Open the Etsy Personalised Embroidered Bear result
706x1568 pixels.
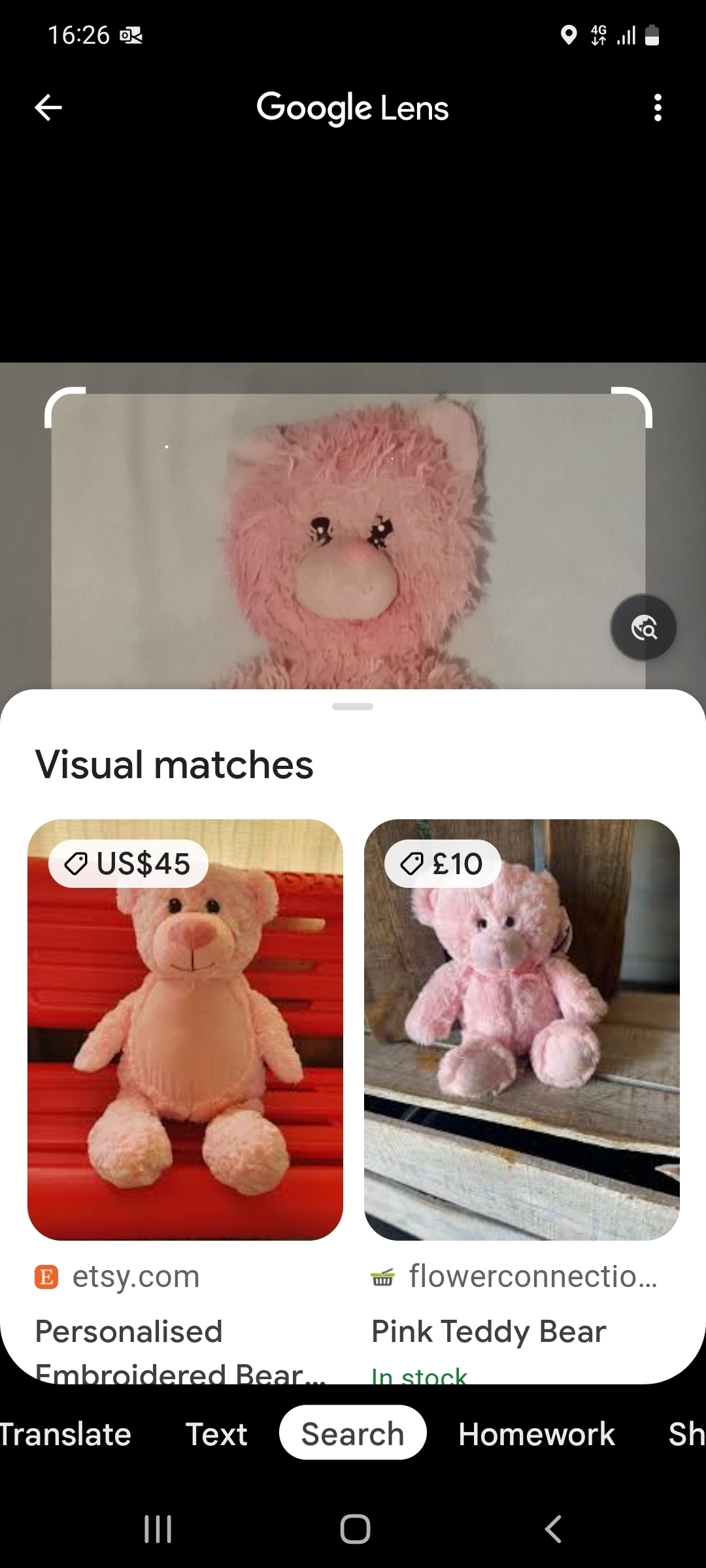coord(185,1030)
